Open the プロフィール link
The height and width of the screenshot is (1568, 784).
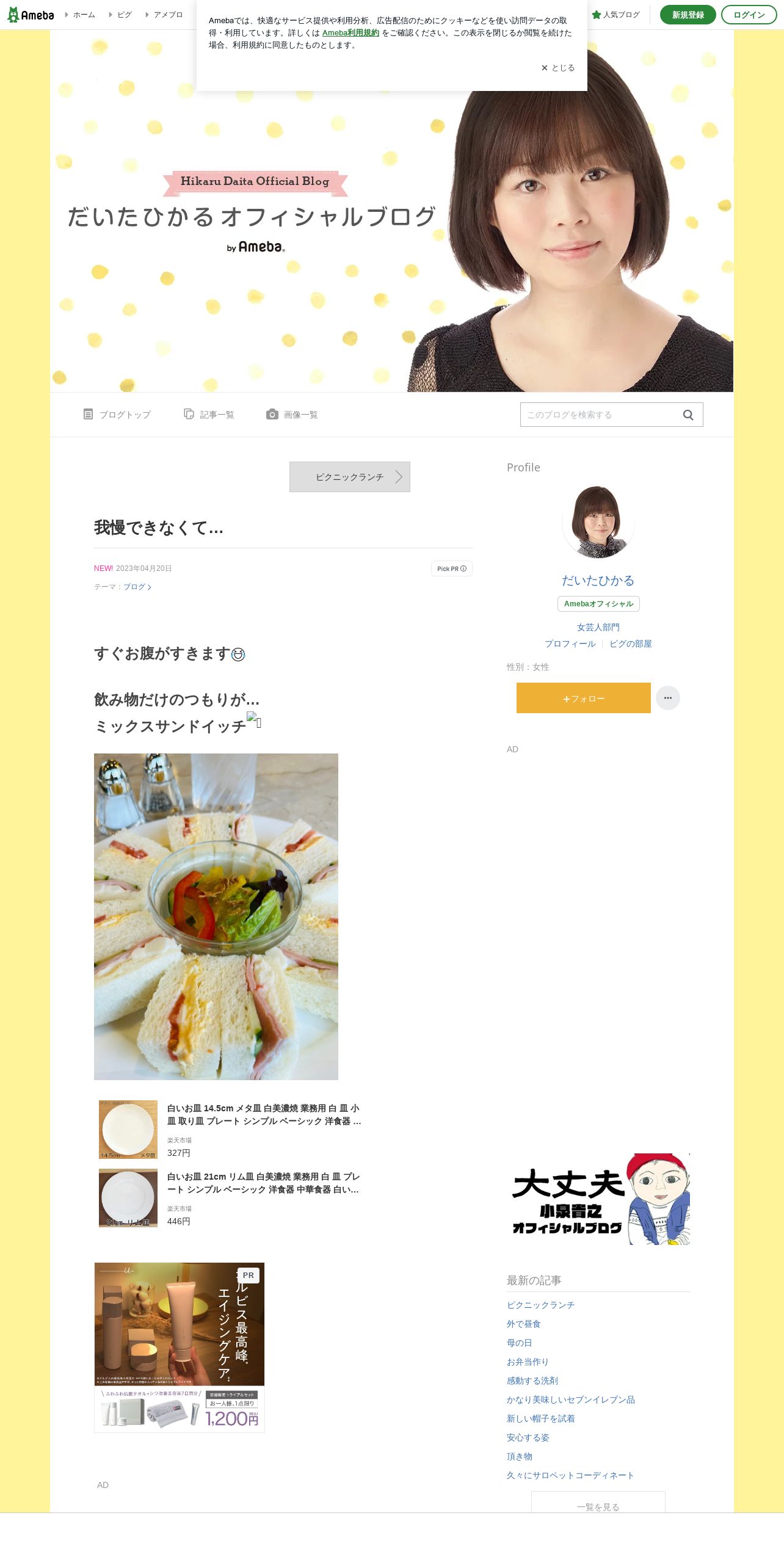point(570,644)
